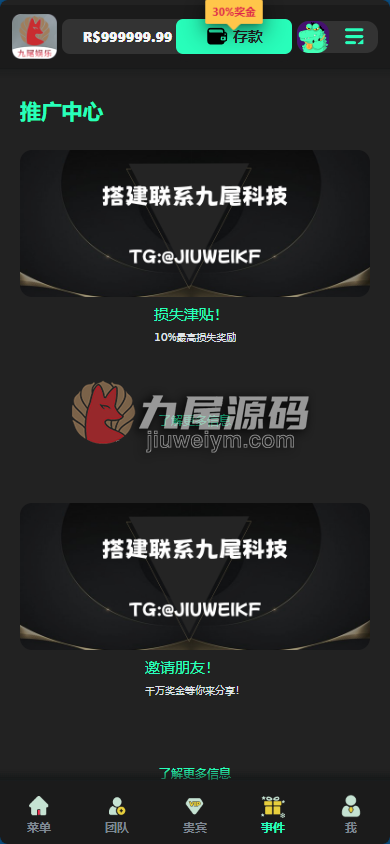390x844 pixels.
Task: Select the 事件 events tab
Action: (273, 814)
